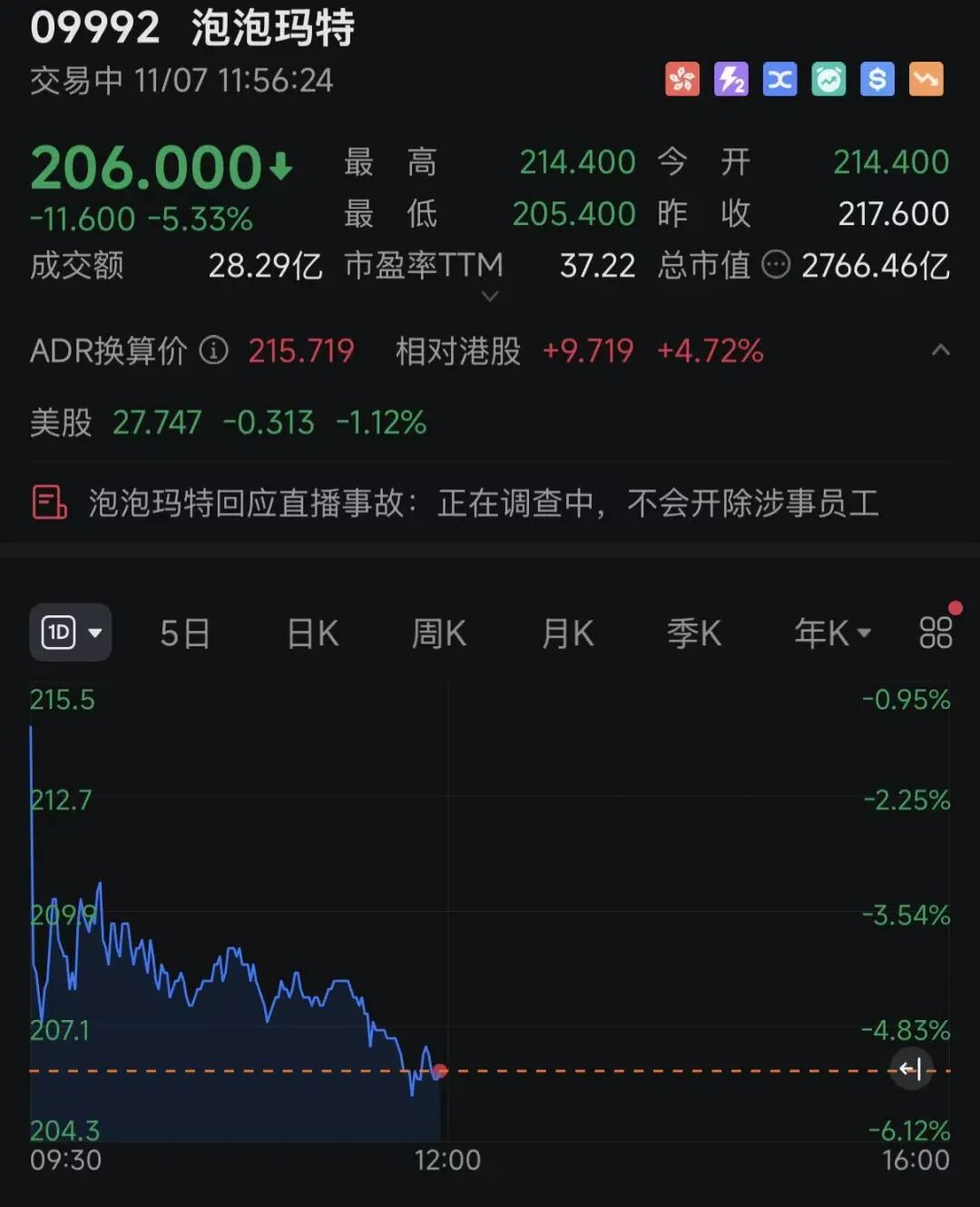View the 季K chart
Screen dimensions: 980x1207
click(694, 633)
